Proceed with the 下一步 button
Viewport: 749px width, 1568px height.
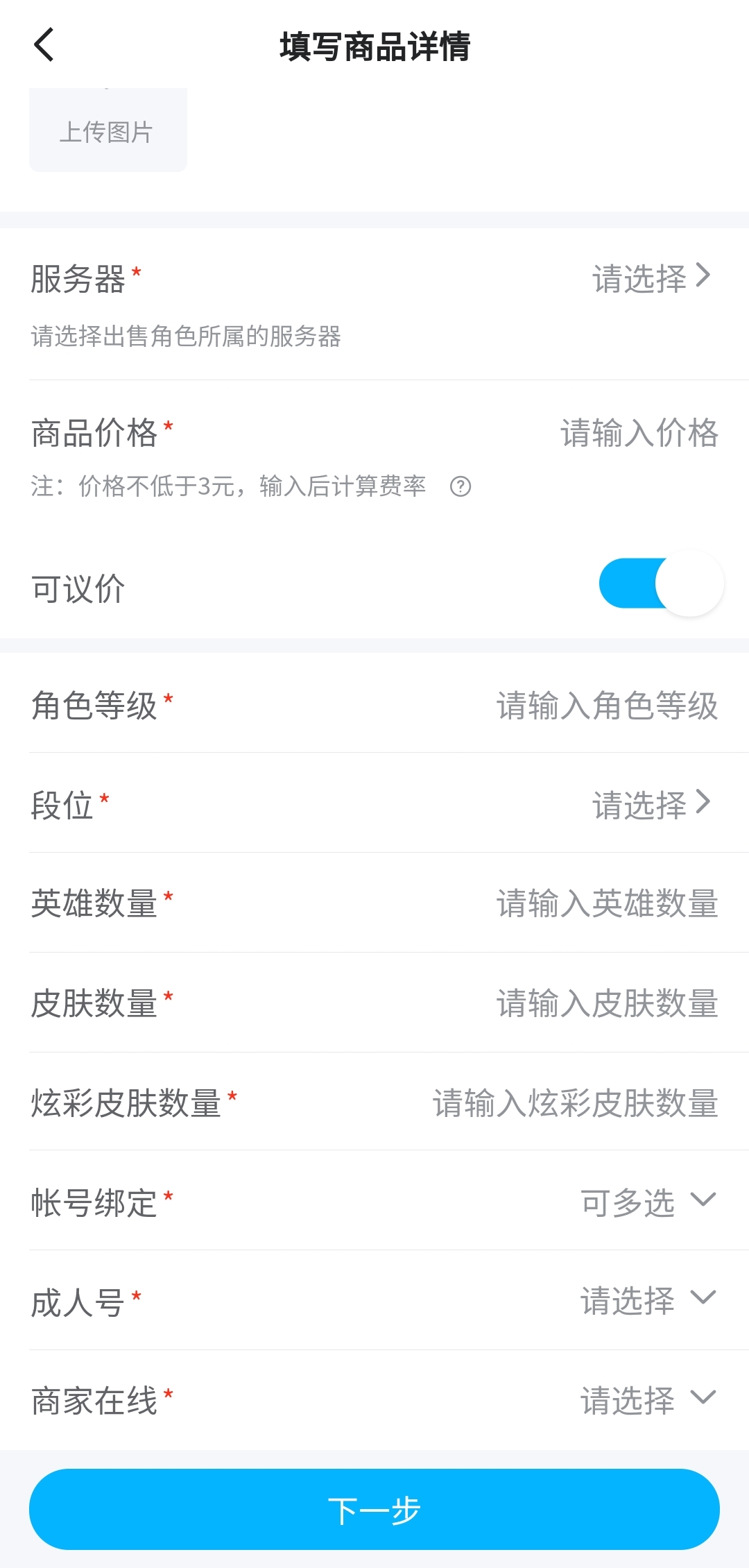tap(374, 1510)
